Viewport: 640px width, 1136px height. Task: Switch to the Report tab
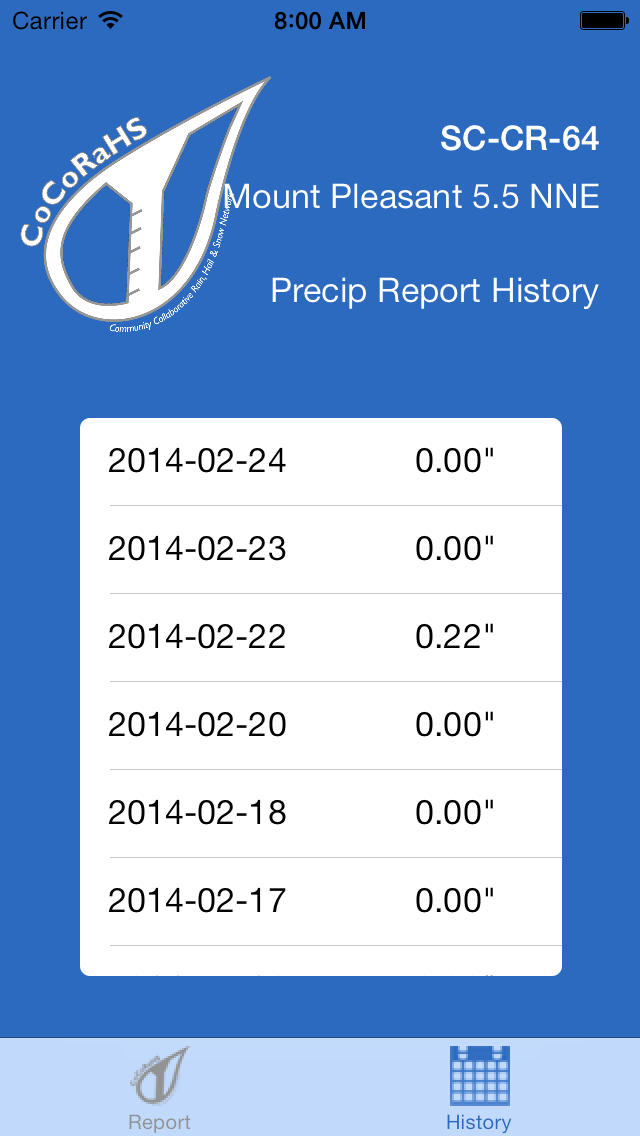[x=159, y=1088]
